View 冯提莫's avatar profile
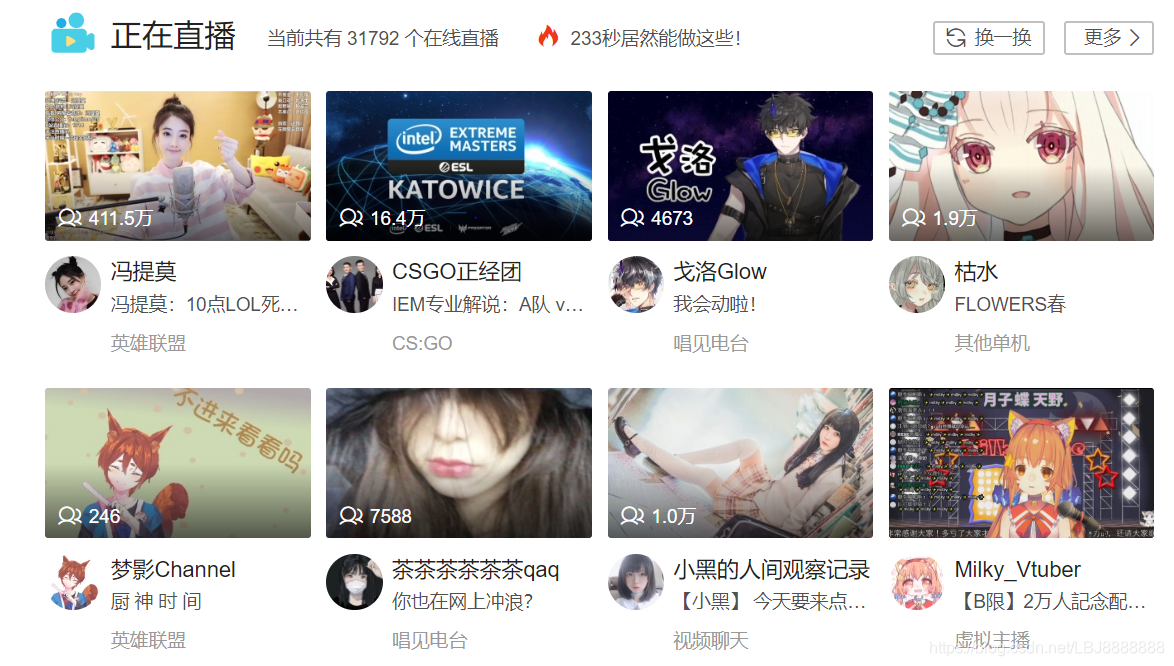 73,285
